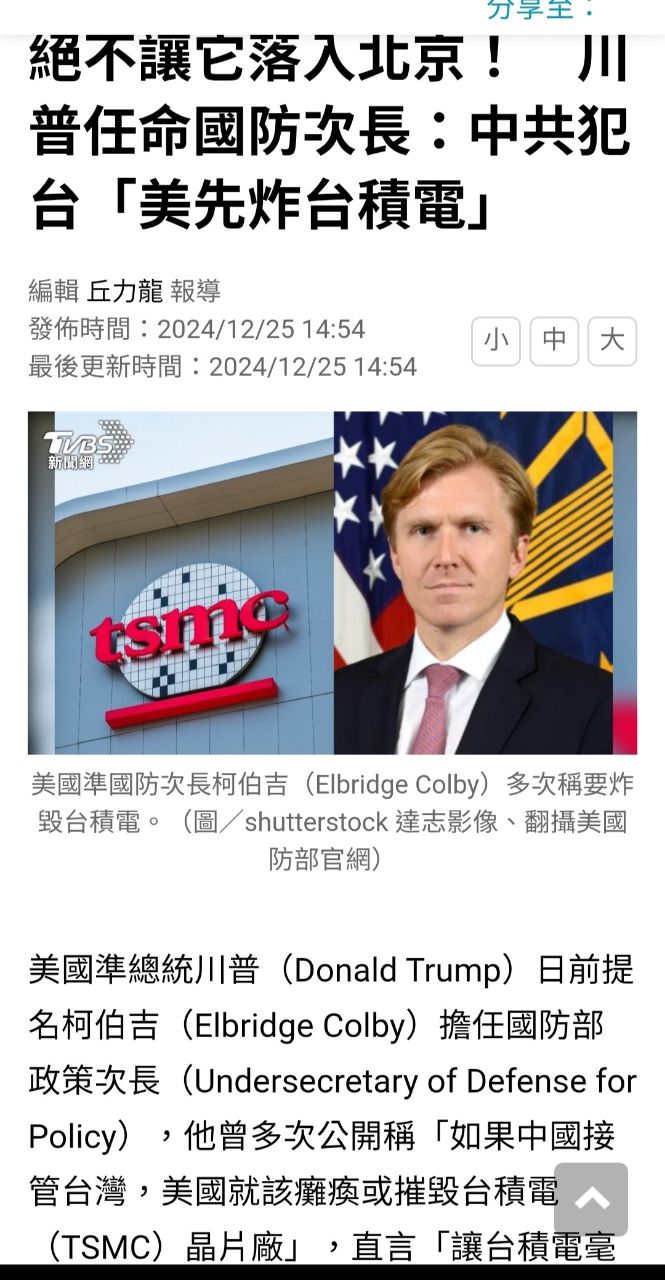Set article font size to large (大)
Screen dimensions: 665x1280
[x=612, y=341]
